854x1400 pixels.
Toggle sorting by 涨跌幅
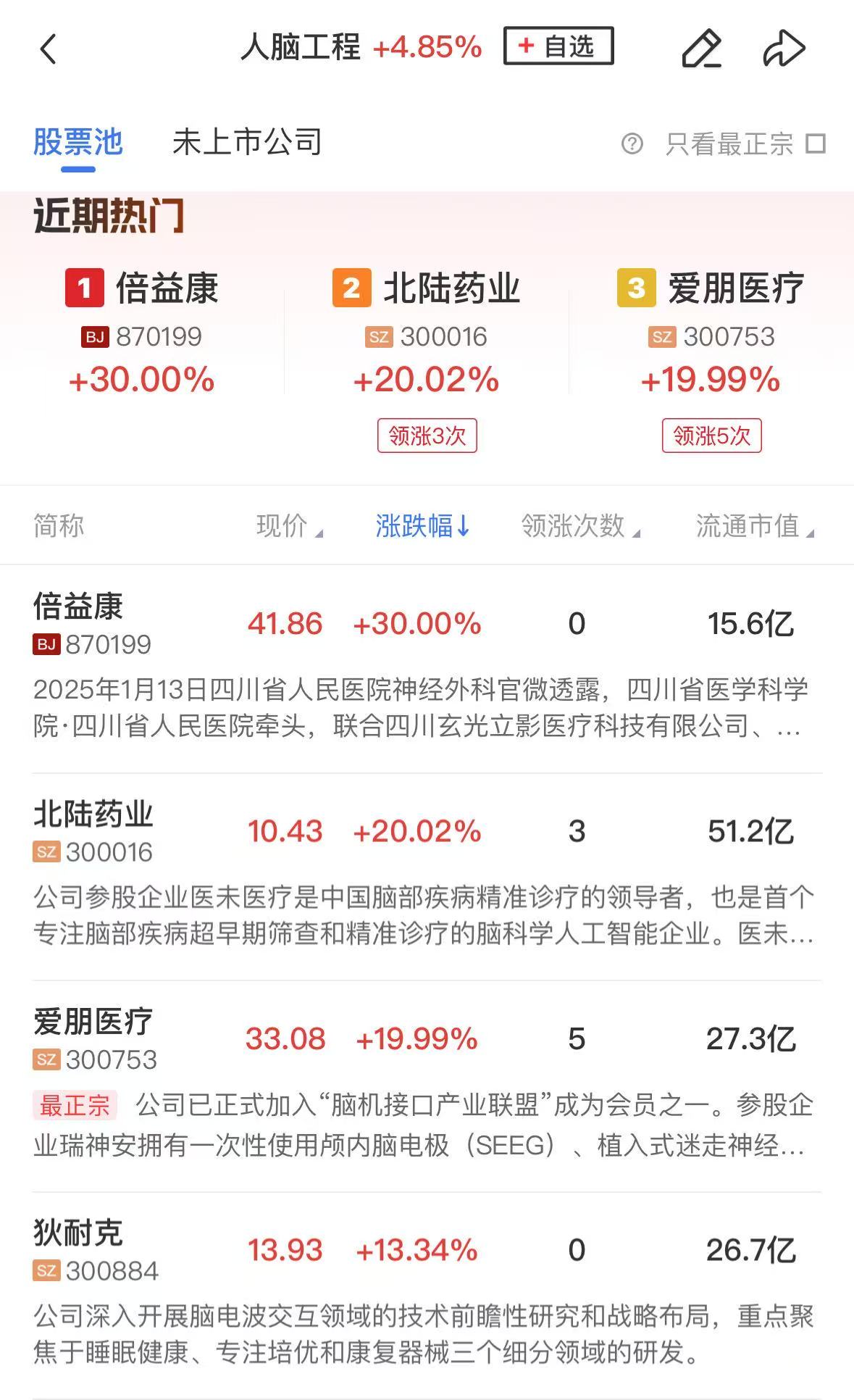pyautogui.click(x=423, y=526)
